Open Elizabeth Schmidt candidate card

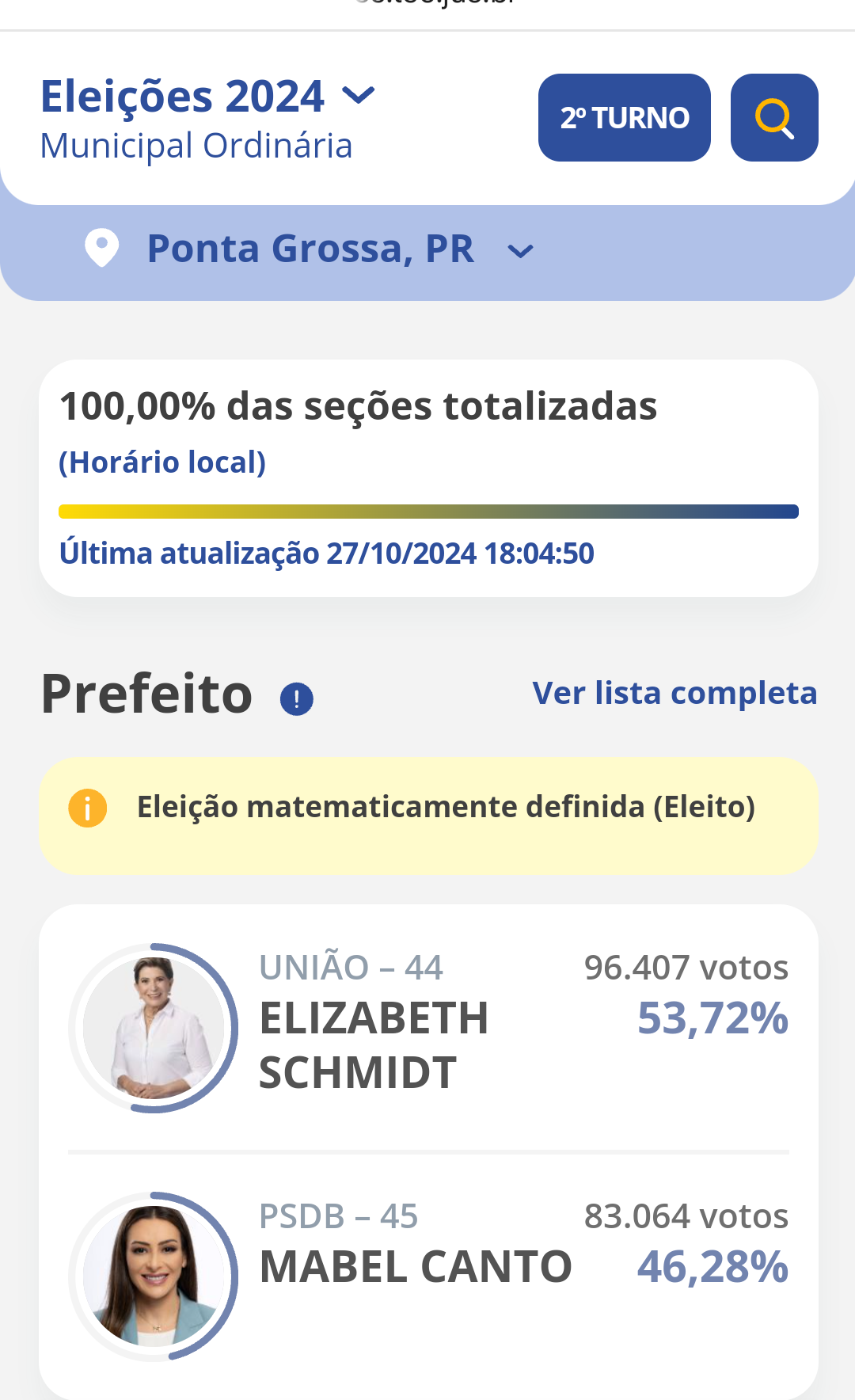pos(428,1027)
